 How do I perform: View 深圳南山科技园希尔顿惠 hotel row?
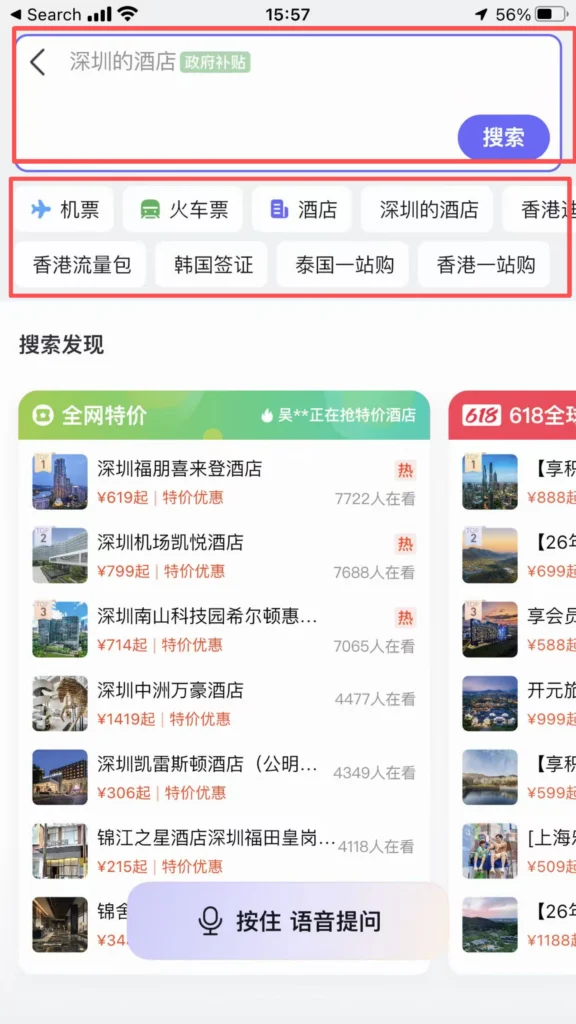(224, 630)
